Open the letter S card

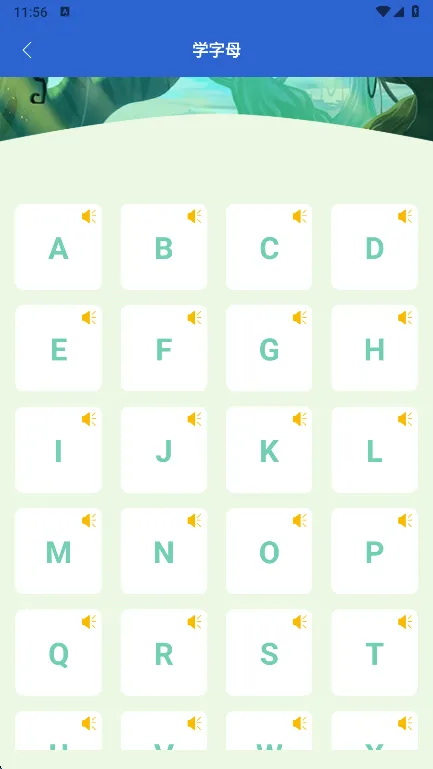coord(269,653)
